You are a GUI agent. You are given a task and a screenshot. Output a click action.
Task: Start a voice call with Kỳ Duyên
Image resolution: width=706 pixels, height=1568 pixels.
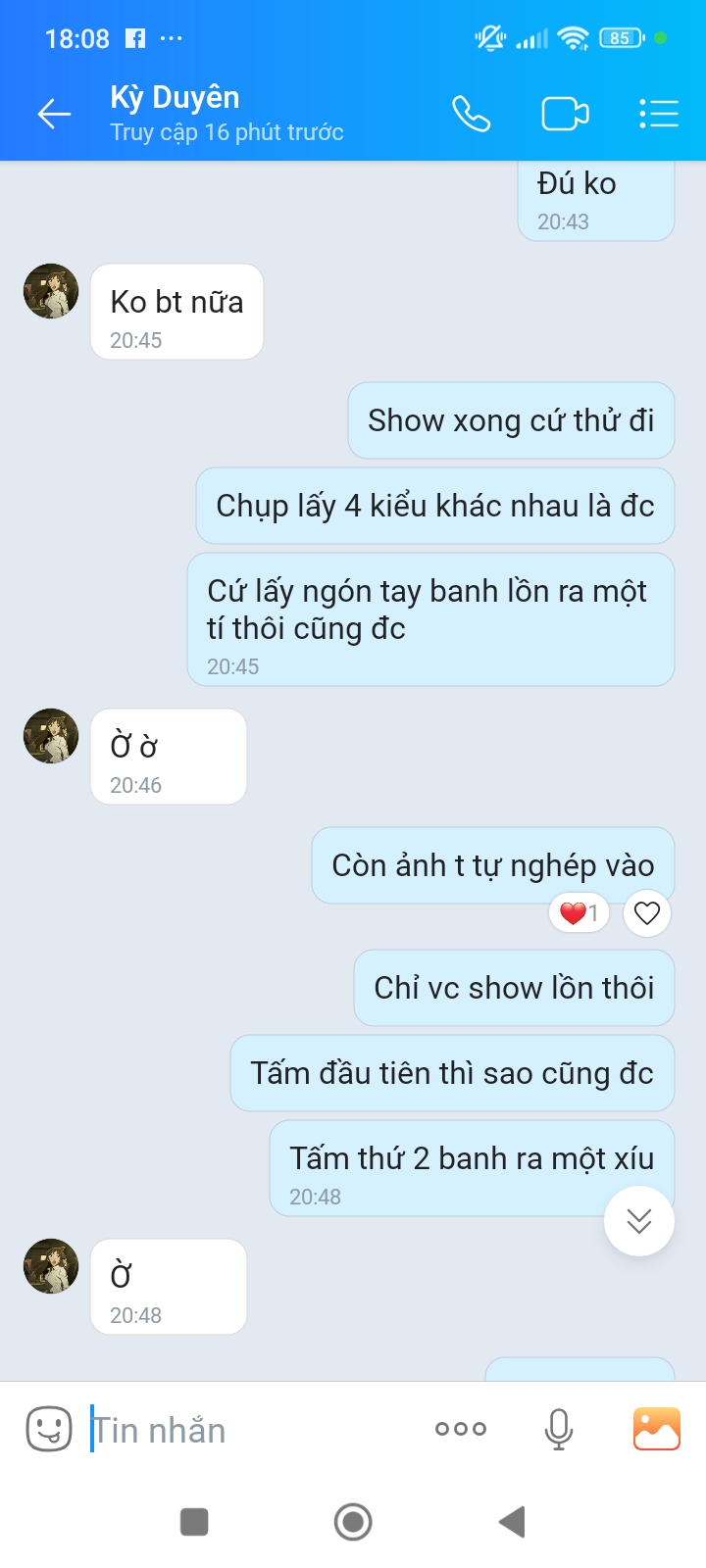471,114
